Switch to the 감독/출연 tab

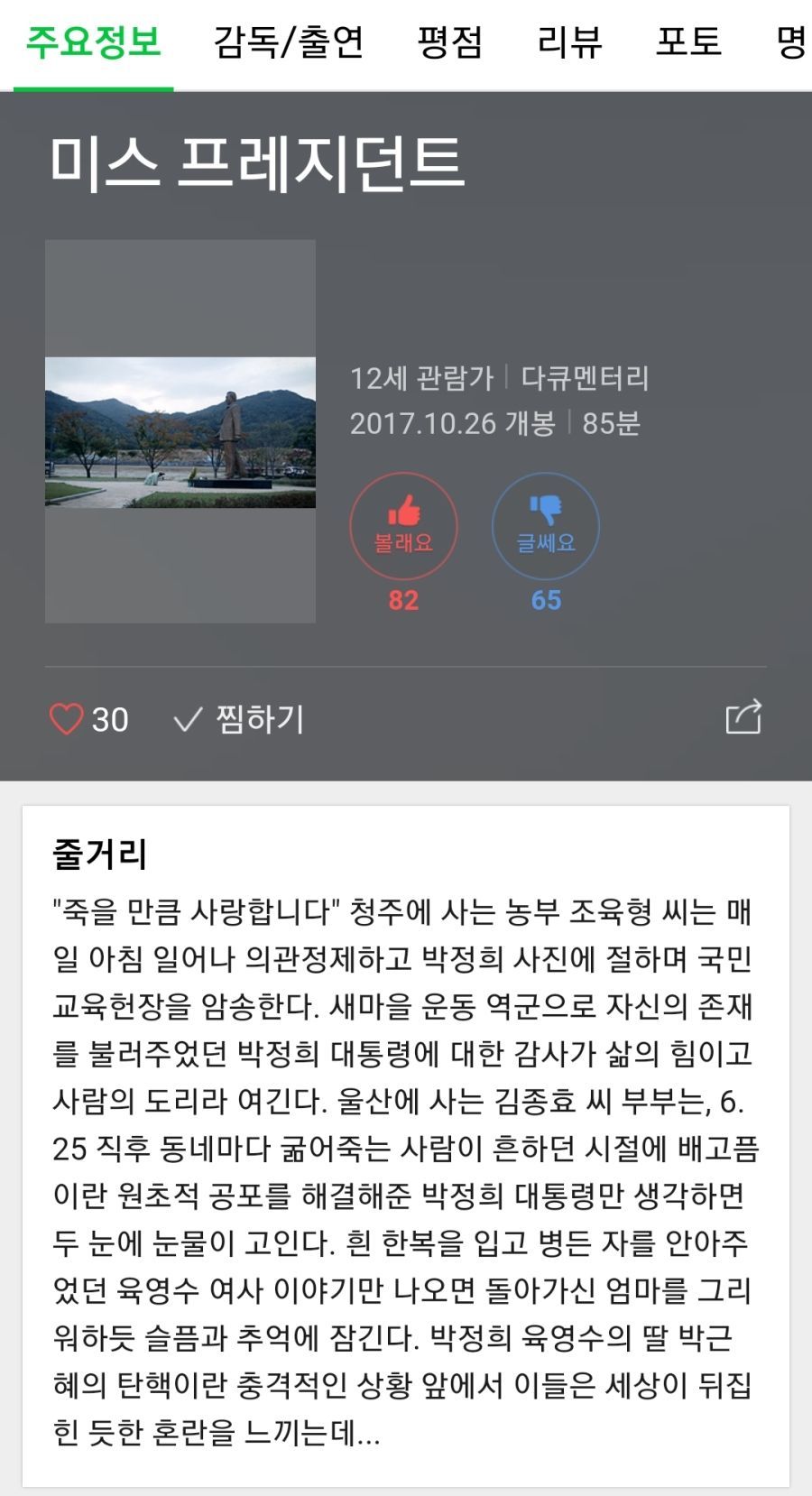[x=289, y=42]
